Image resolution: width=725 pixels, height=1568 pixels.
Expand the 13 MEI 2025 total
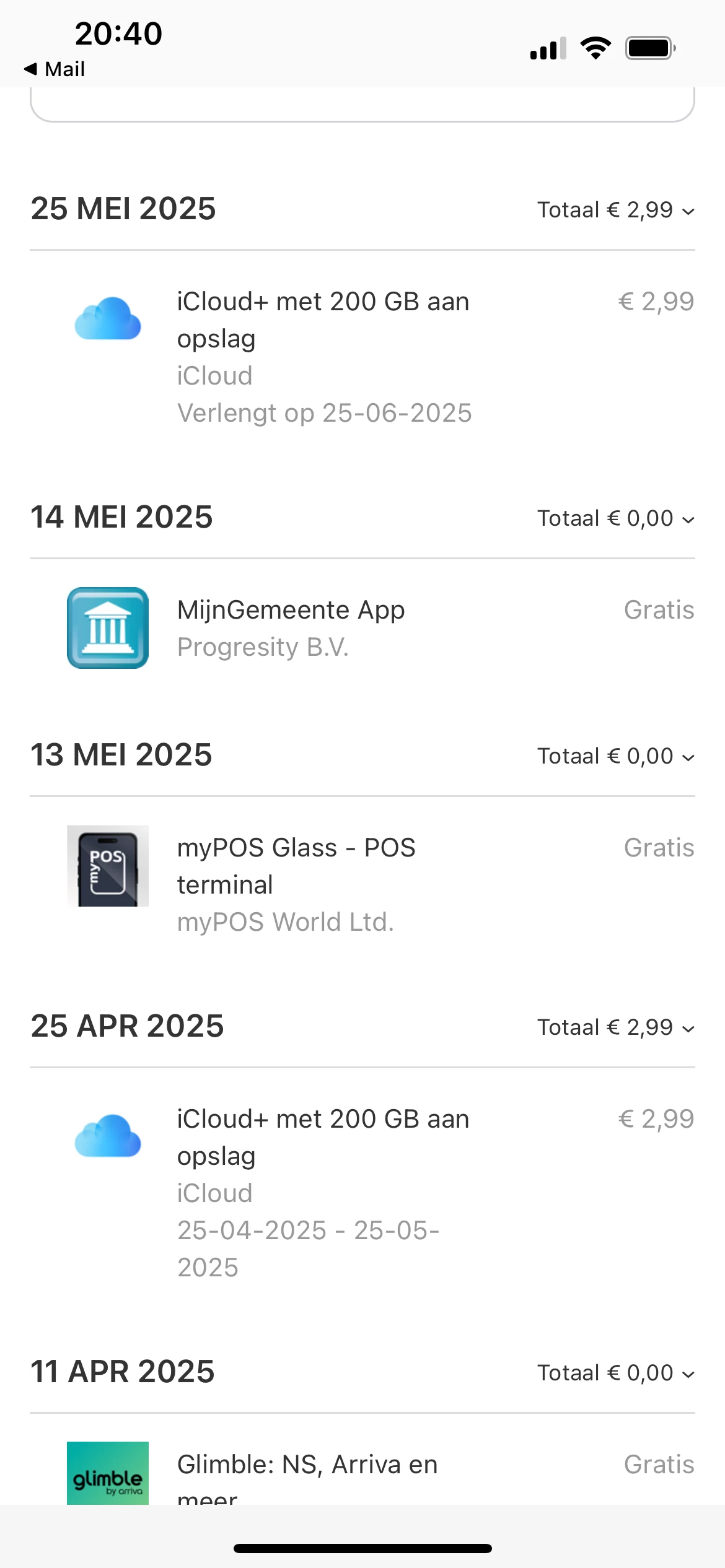(x=616, y=756)
